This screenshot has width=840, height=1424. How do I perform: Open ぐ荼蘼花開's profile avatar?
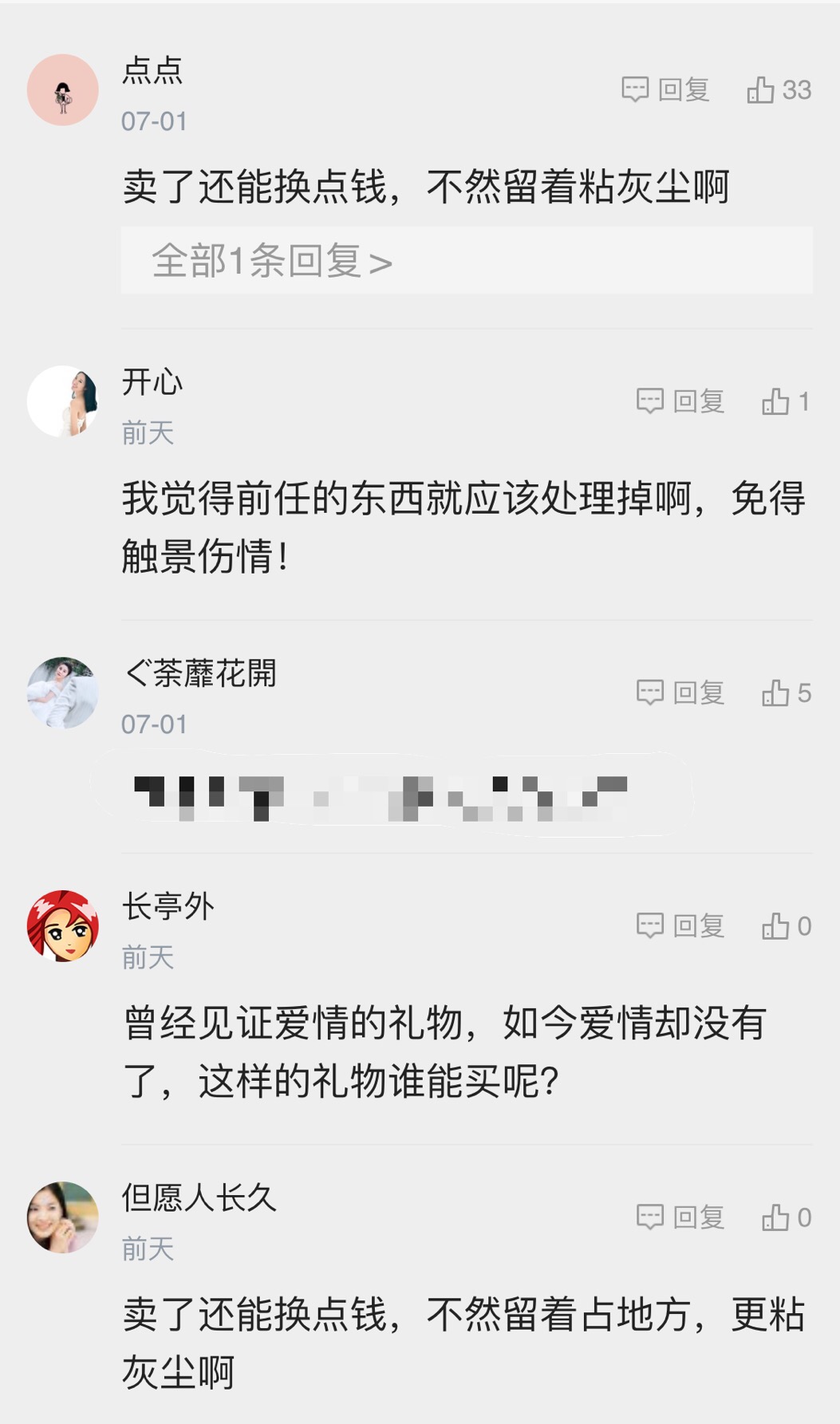pyautogui.click(x=64, y=692)
